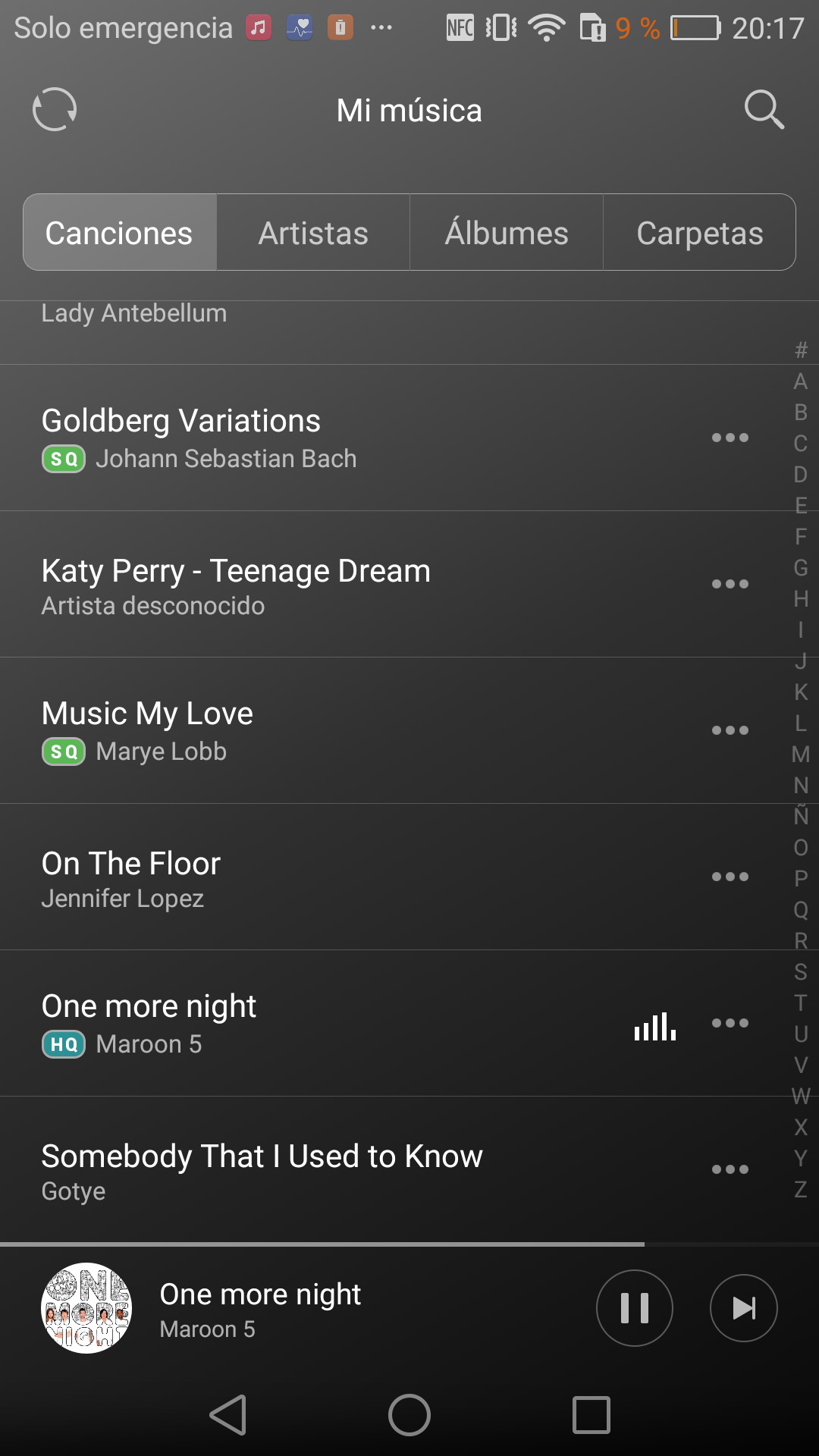Play Somebody That I Used to Know

tap(303, 1170)
